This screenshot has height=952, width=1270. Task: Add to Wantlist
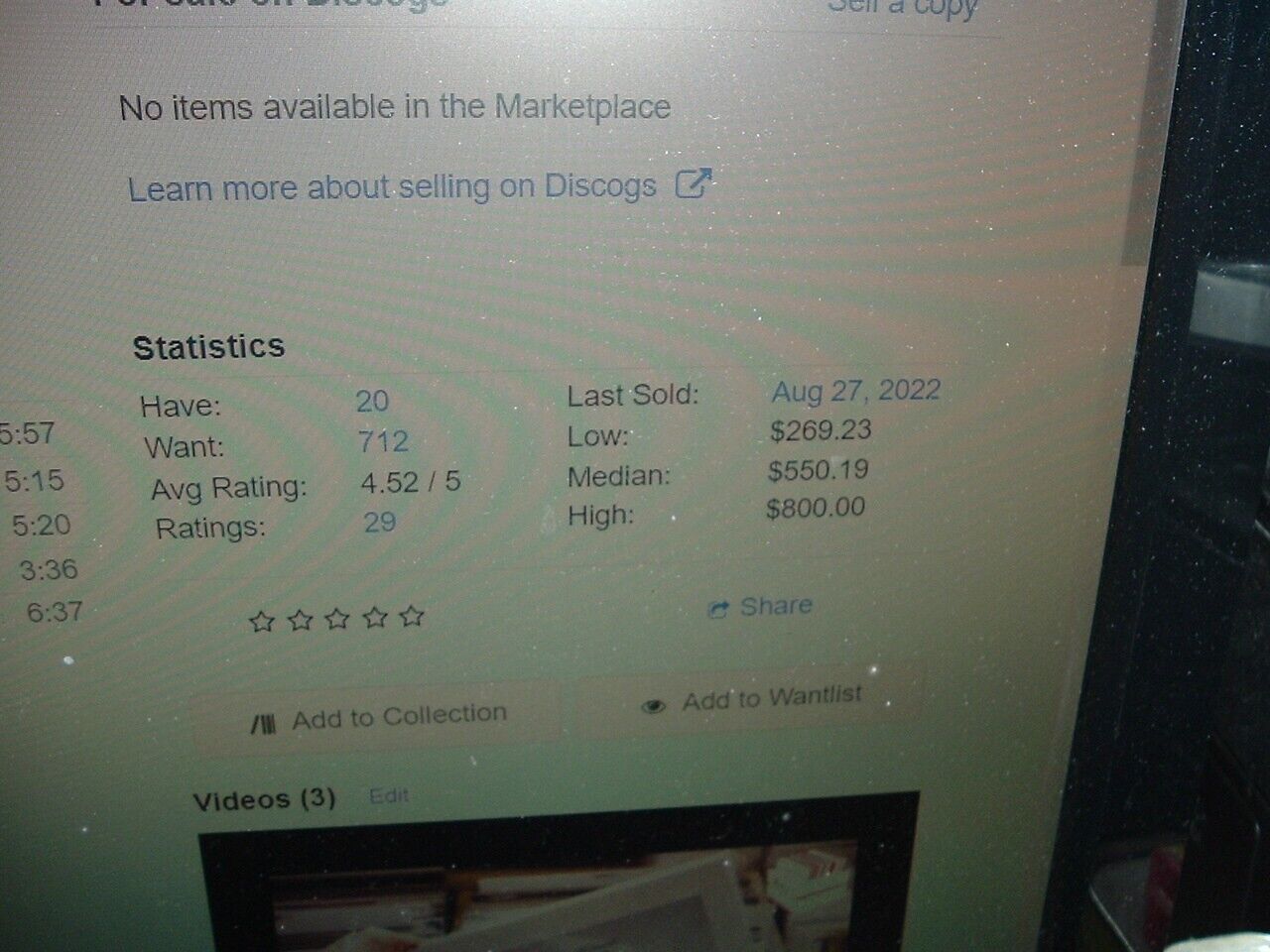click(751, 700)
